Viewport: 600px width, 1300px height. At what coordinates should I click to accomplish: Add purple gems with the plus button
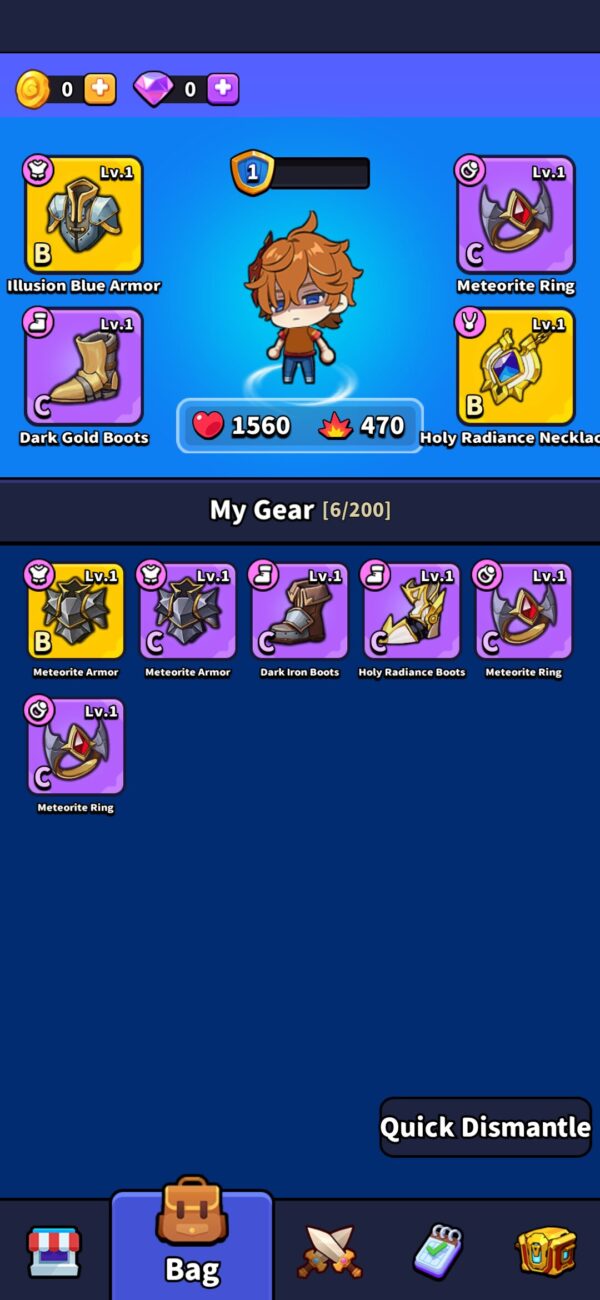coord(222,89)
